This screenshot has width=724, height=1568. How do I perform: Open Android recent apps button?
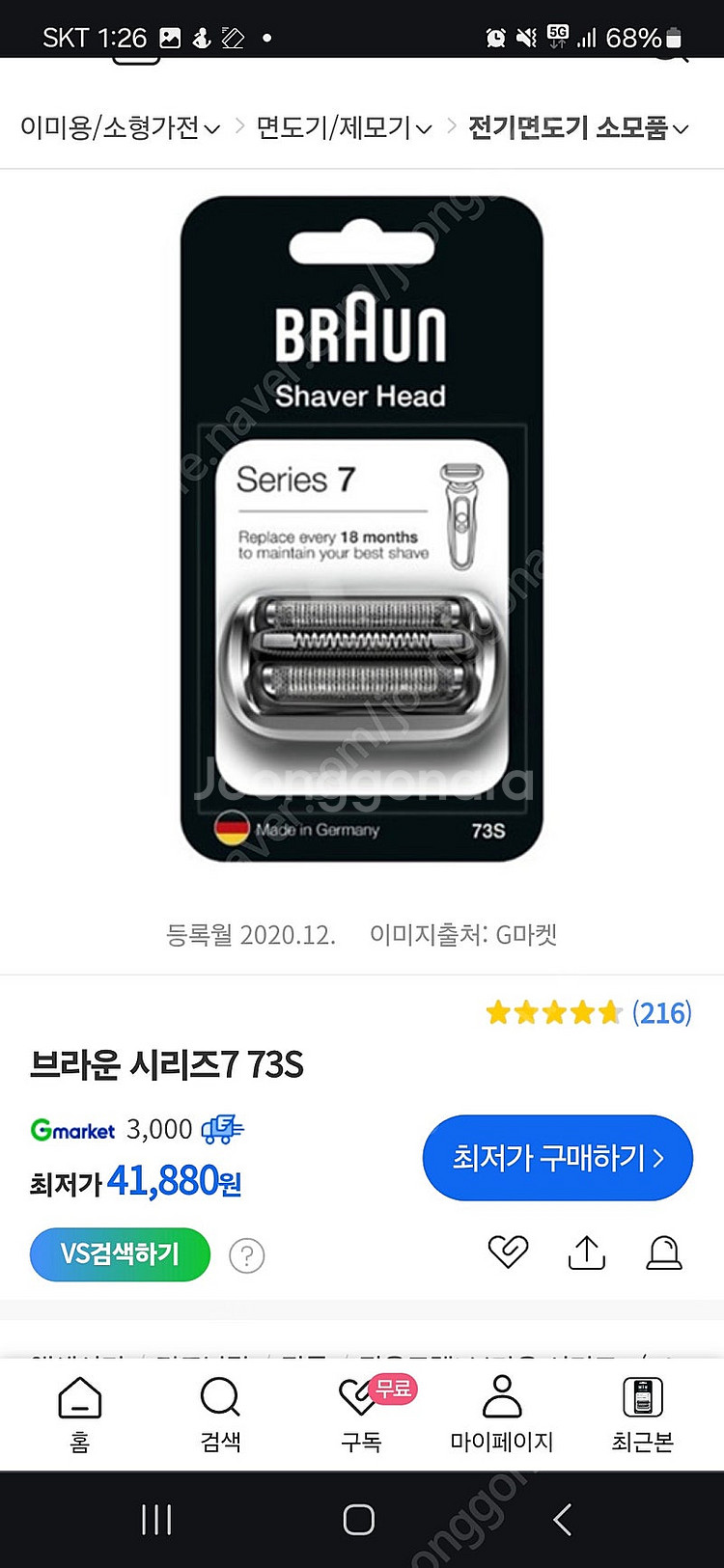(154, 1518)
